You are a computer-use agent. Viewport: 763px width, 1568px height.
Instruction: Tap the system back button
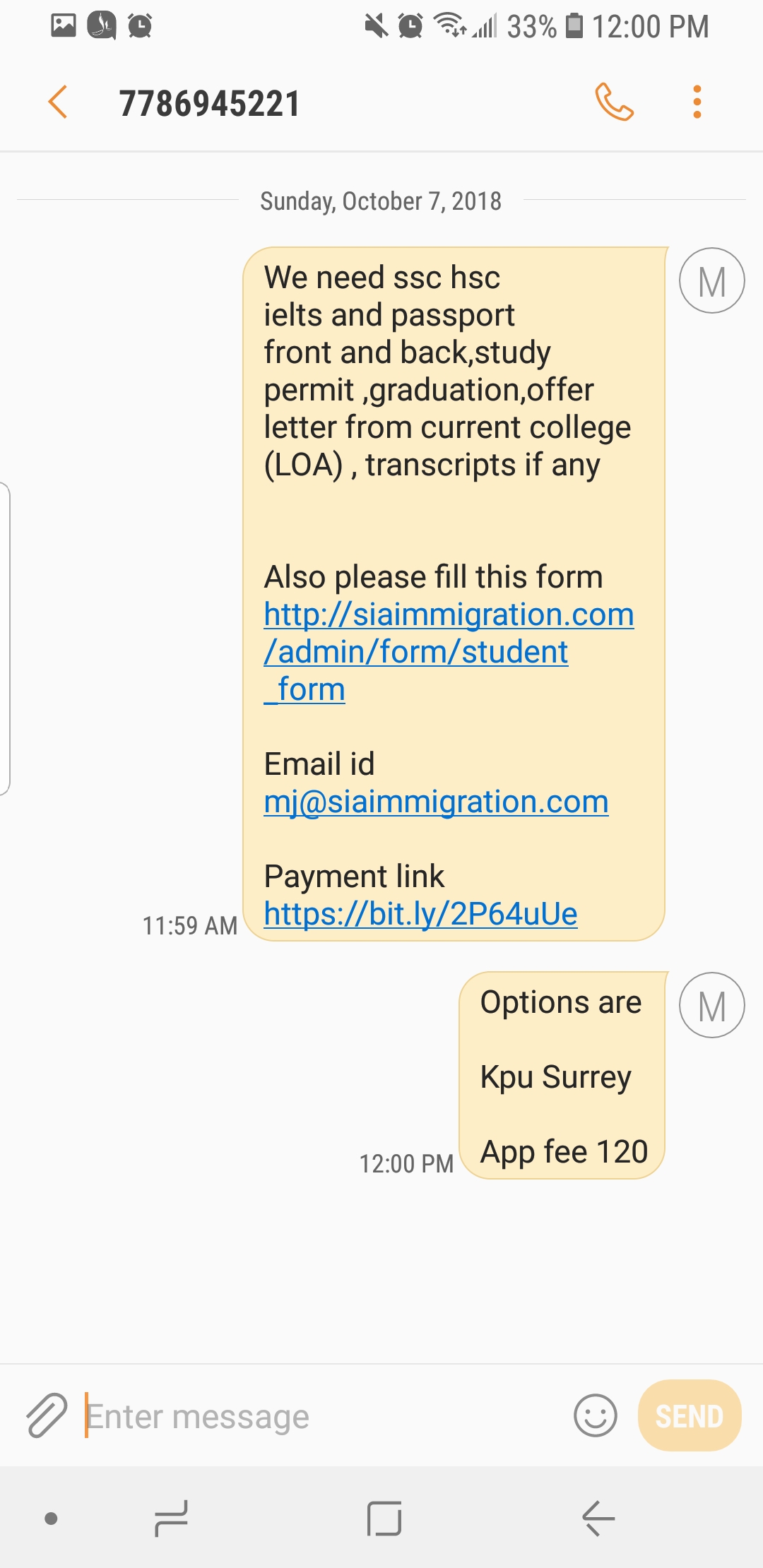[x=598, y=1519]
